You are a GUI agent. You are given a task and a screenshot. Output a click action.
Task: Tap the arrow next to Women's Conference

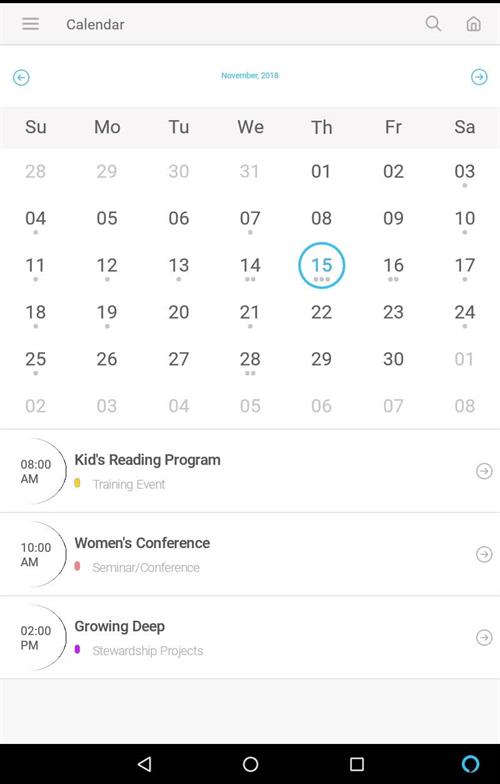coord(484,554)
